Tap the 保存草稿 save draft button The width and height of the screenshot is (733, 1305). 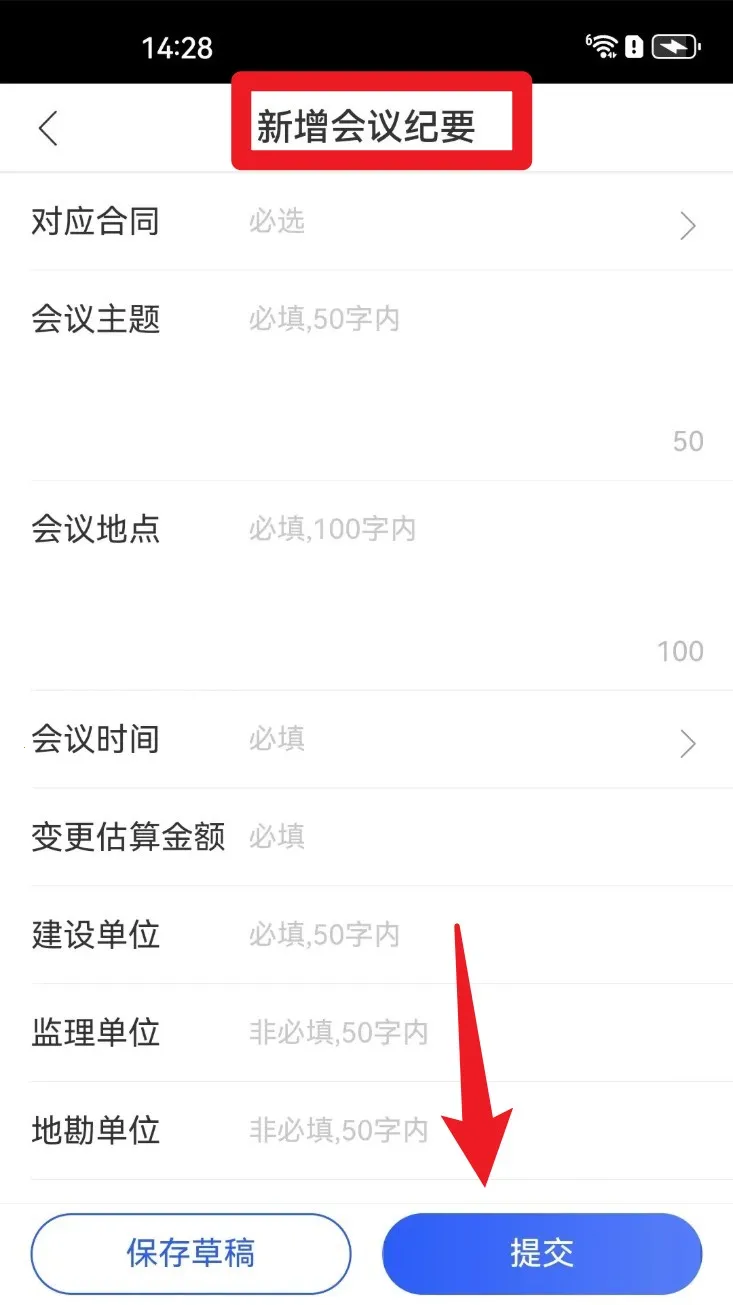coord(190,1253)
